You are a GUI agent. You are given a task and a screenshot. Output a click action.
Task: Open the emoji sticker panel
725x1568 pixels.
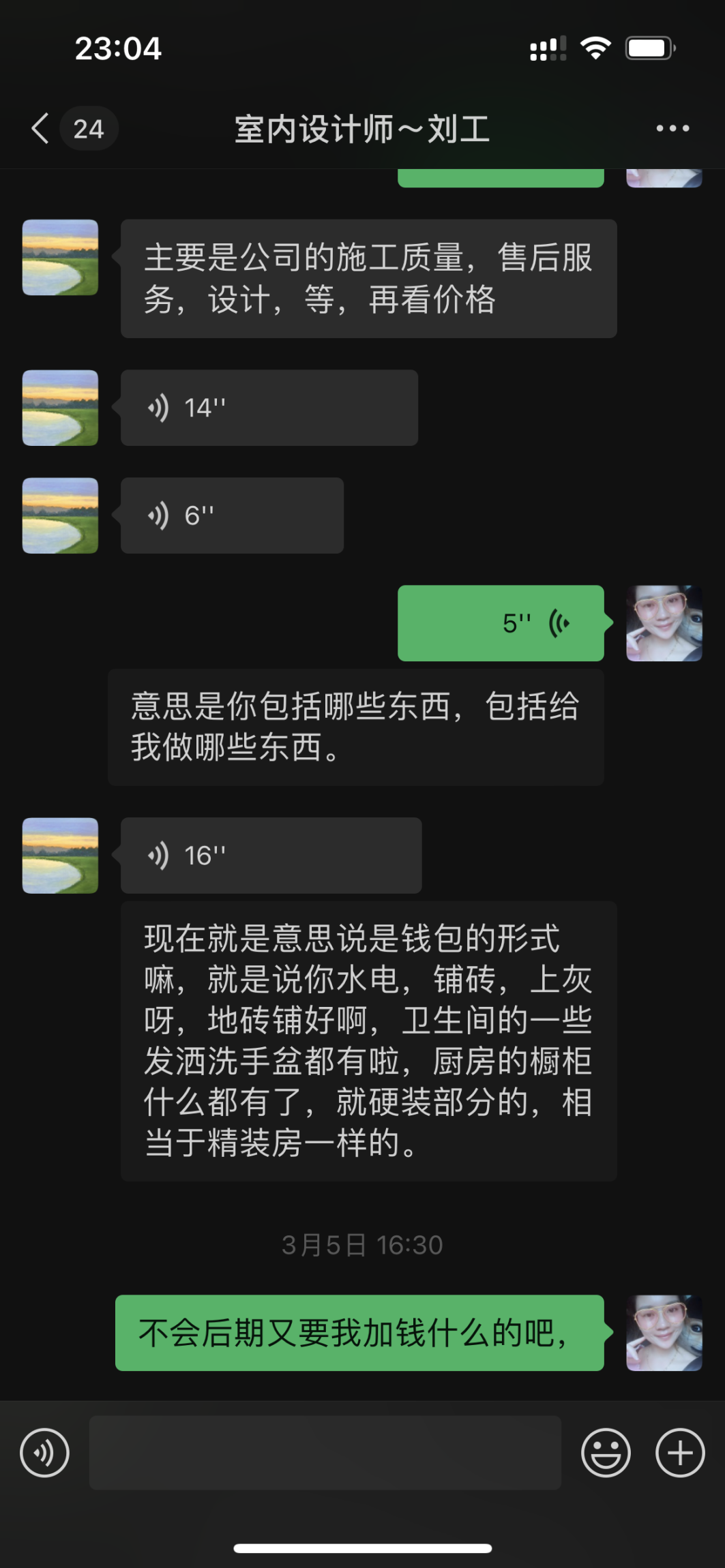tap(606, 1452)
